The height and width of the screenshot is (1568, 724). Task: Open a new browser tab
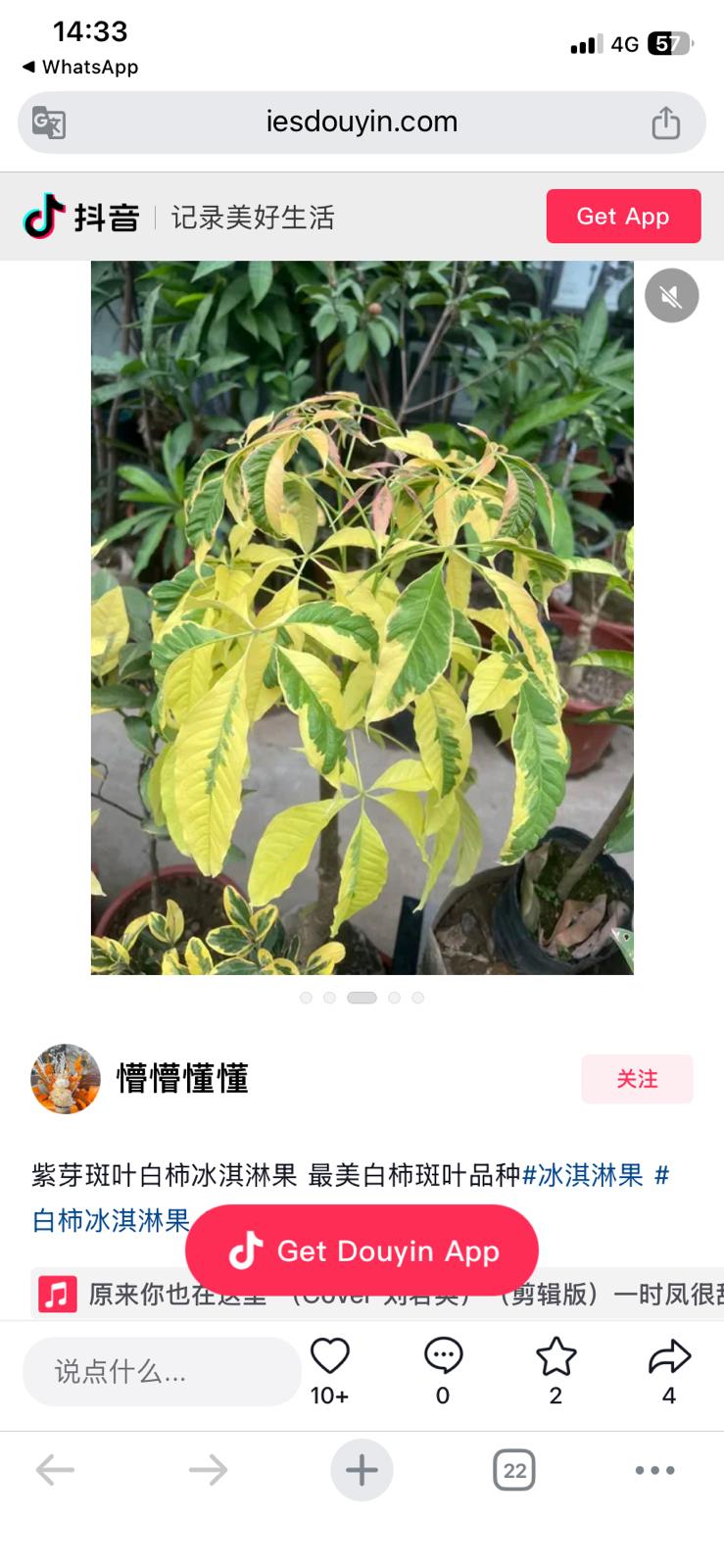pos(362,1470)
